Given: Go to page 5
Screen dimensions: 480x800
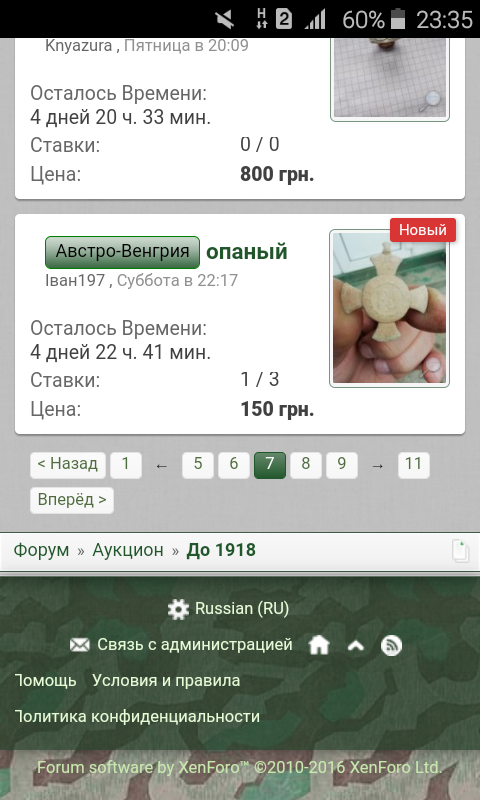Looking at the screenshot, I should tap(198, 465).
